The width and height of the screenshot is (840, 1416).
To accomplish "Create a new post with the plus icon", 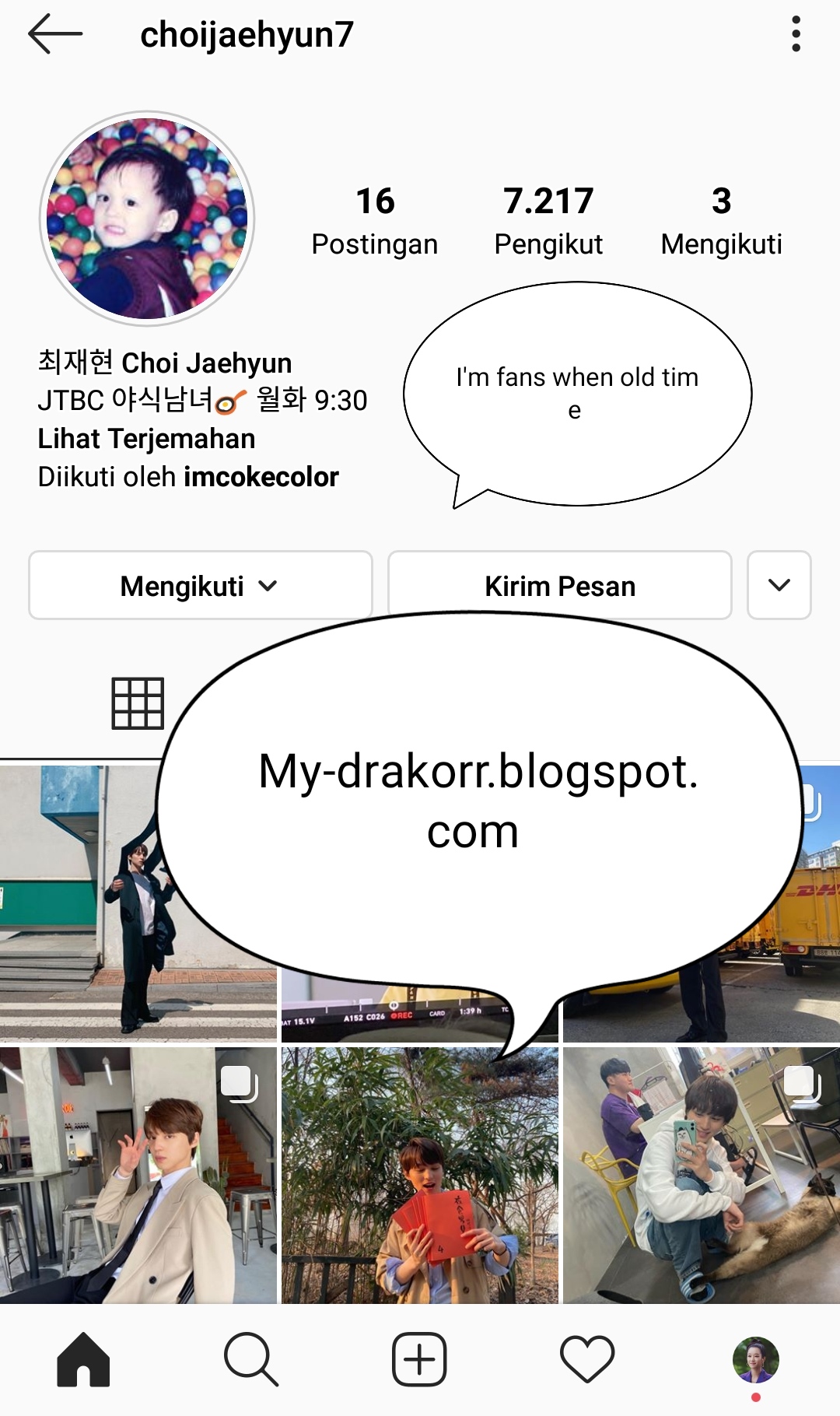I will point(419,1360).
